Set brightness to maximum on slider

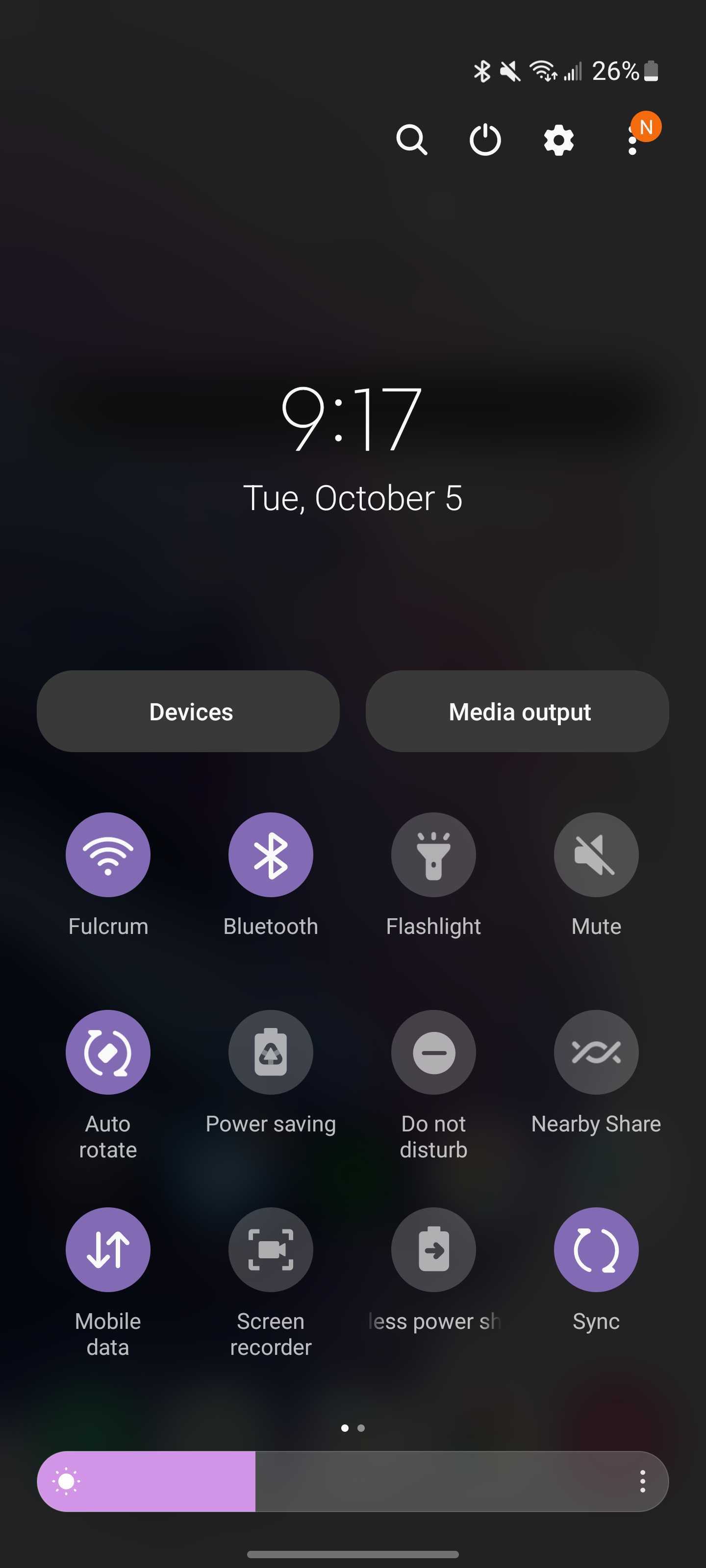click(x=621, y=1481)
